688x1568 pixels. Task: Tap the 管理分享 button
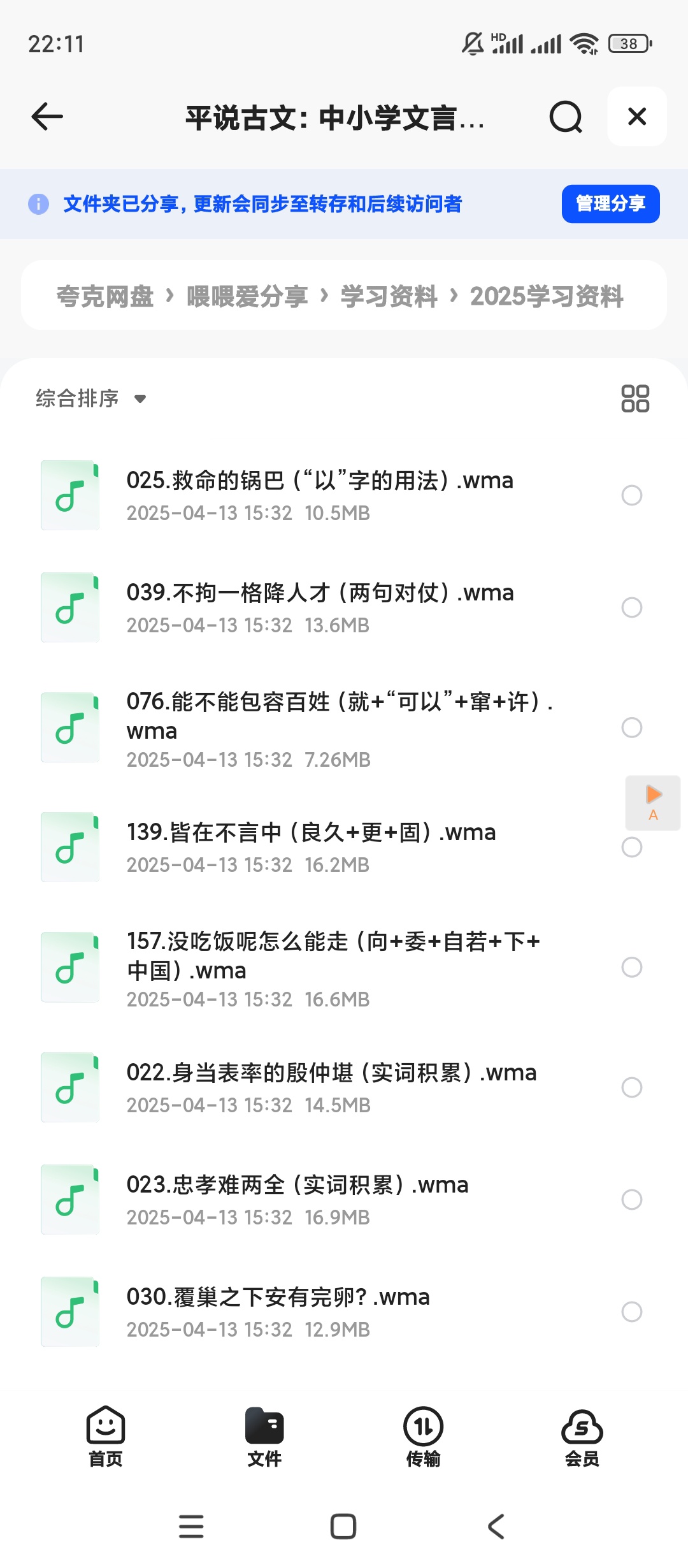(x=609, y=204)
